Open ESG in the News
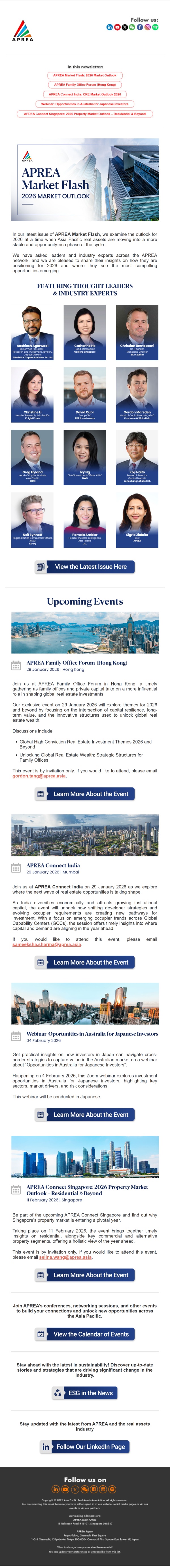 (85, 1393)
